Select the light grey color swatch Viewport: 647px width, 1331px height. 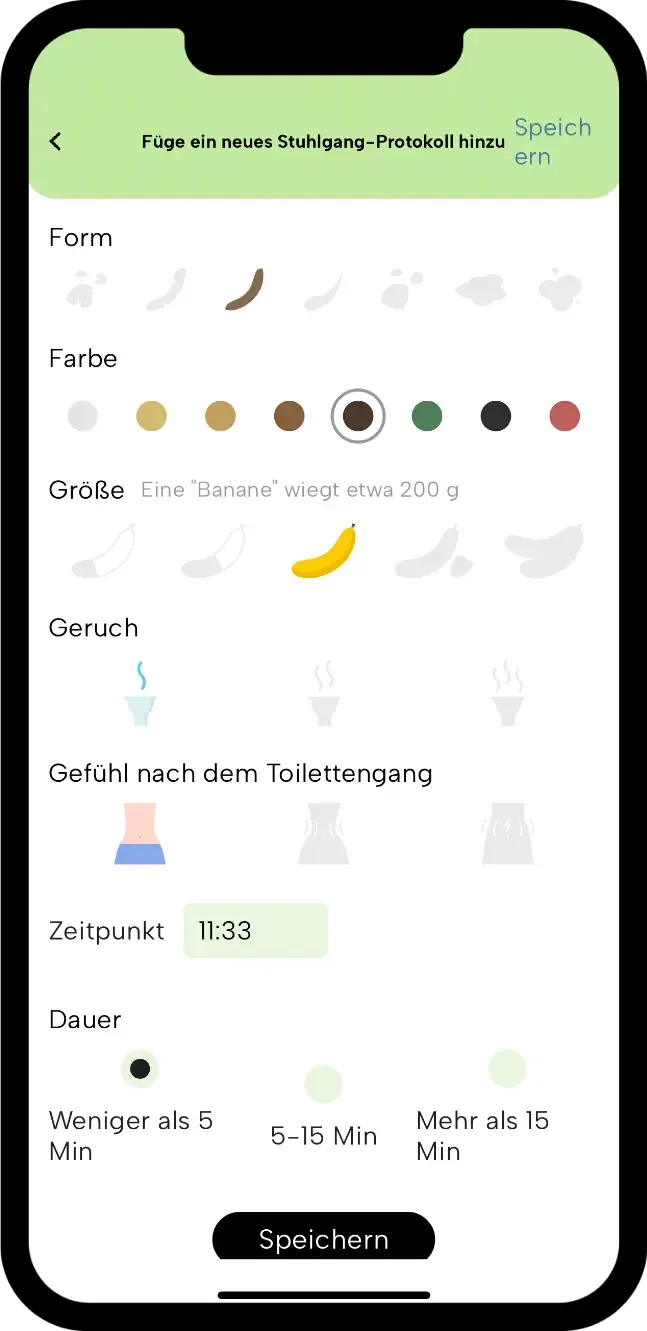[83, 416]
